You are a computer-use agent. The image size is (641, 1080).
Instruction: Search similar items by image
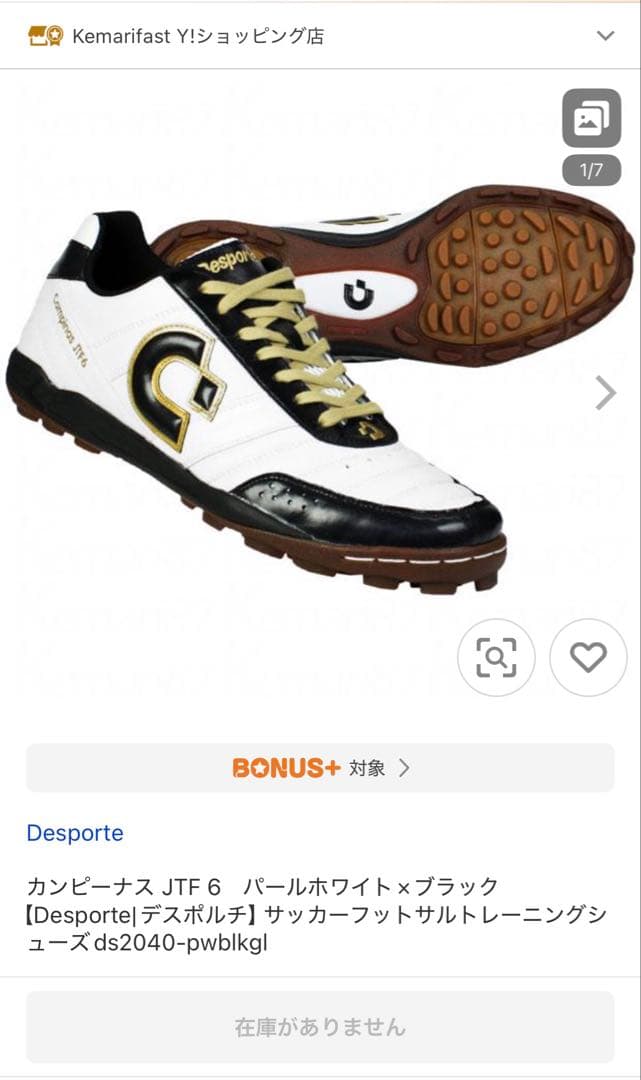pyautogui.click(x=496, y=657)
